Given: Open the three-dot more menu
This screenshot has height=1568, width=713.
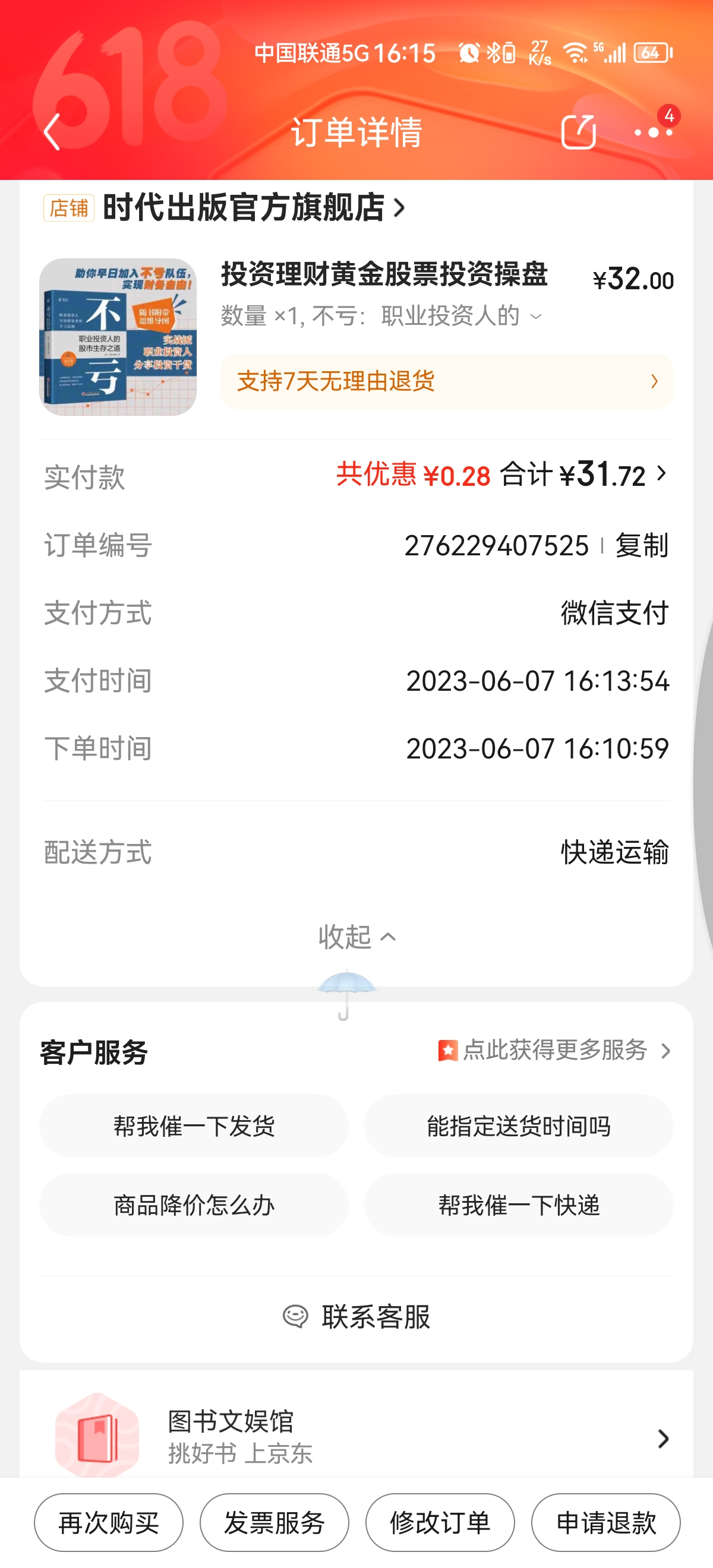Looking at the screenshot, I should [653, 131].
